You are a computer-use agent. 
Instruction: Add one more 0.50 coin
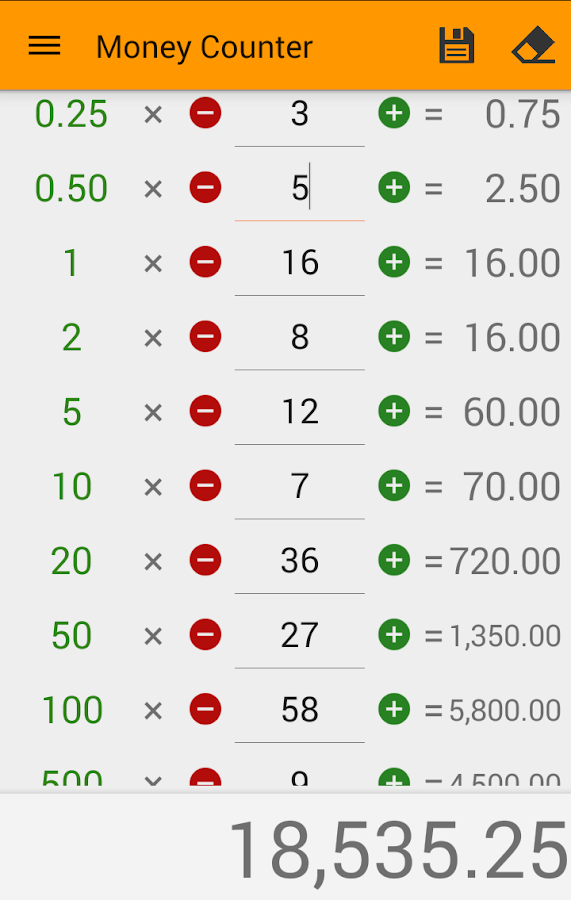click(394, 188)
